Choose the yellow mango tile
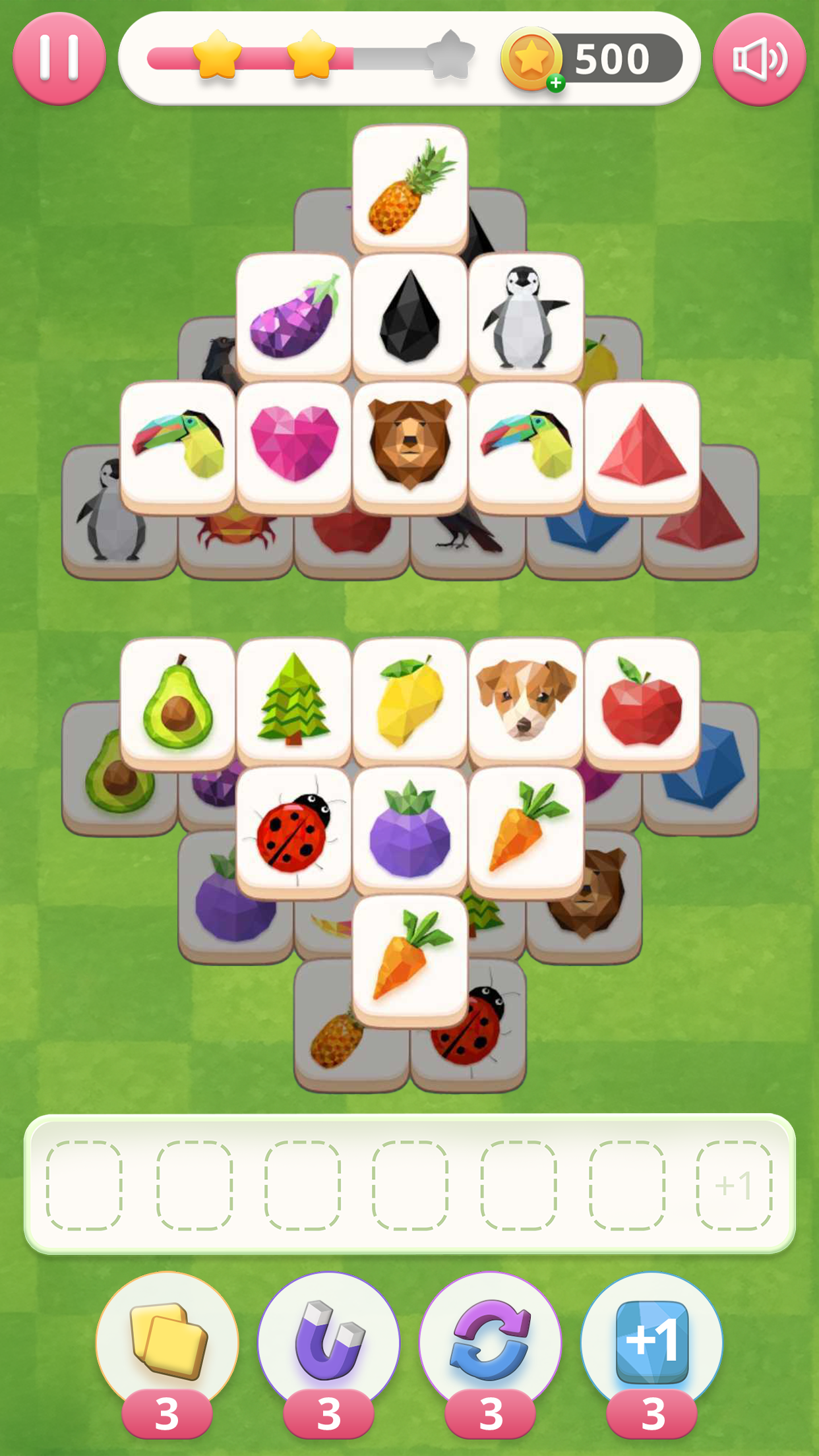819x1456 pixels. click(409, 700)
